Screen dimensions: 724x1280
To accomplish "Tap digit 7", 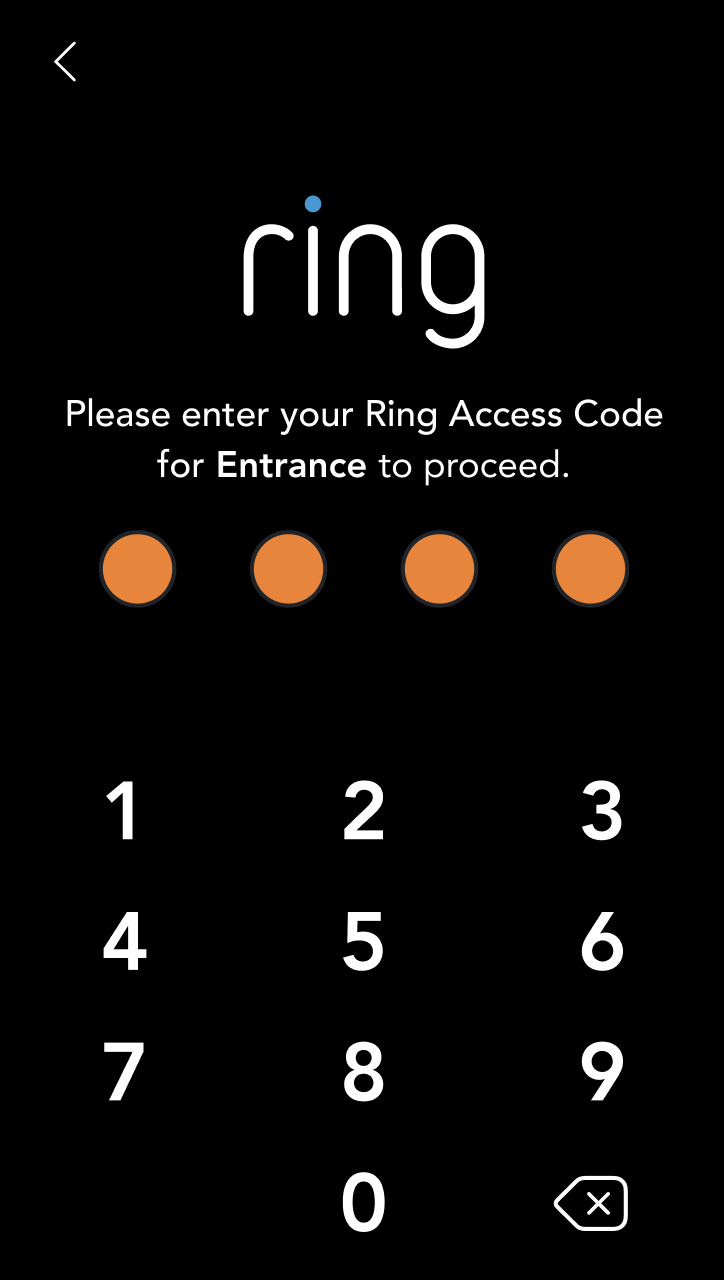I will click(x=124, y=1072).
